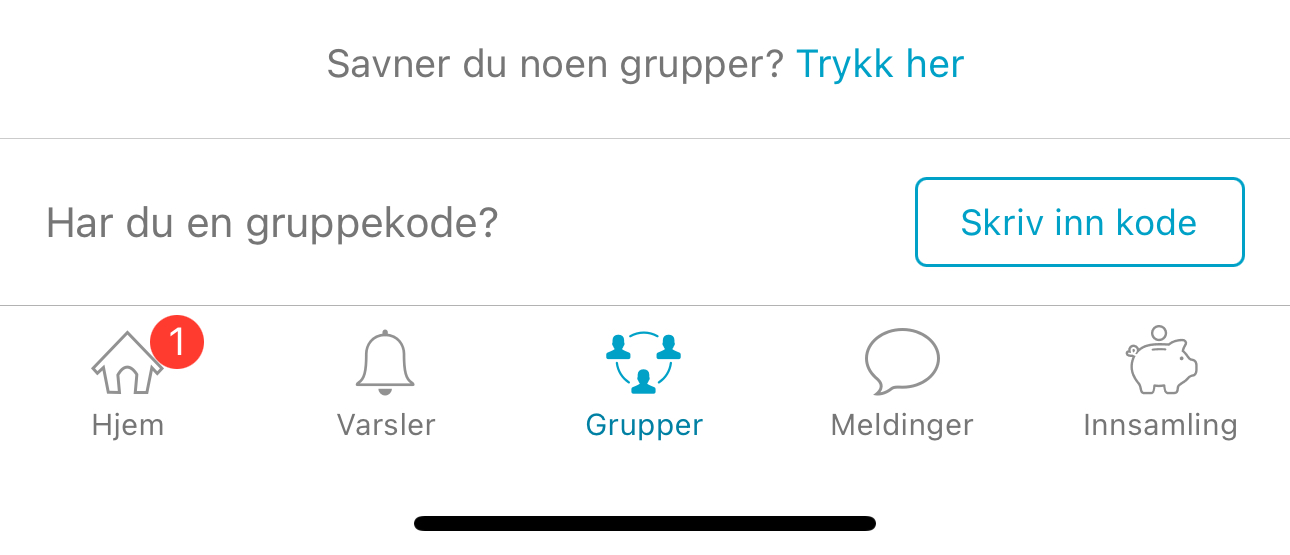The width and height of the screenshot is (1290, 555).
Task: Open the Innsamling tab
Action: 1160,385
